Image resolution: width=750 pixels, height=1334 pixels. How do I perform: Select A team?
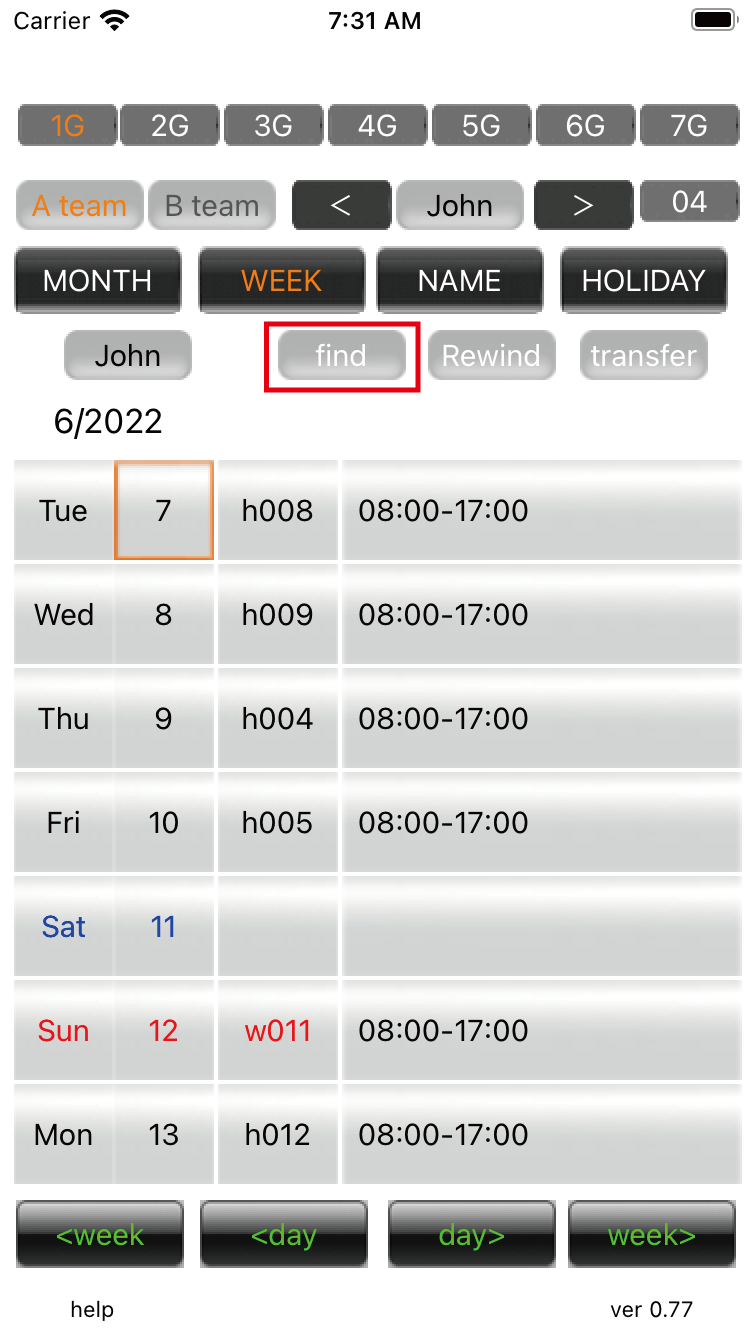point(80,206)
